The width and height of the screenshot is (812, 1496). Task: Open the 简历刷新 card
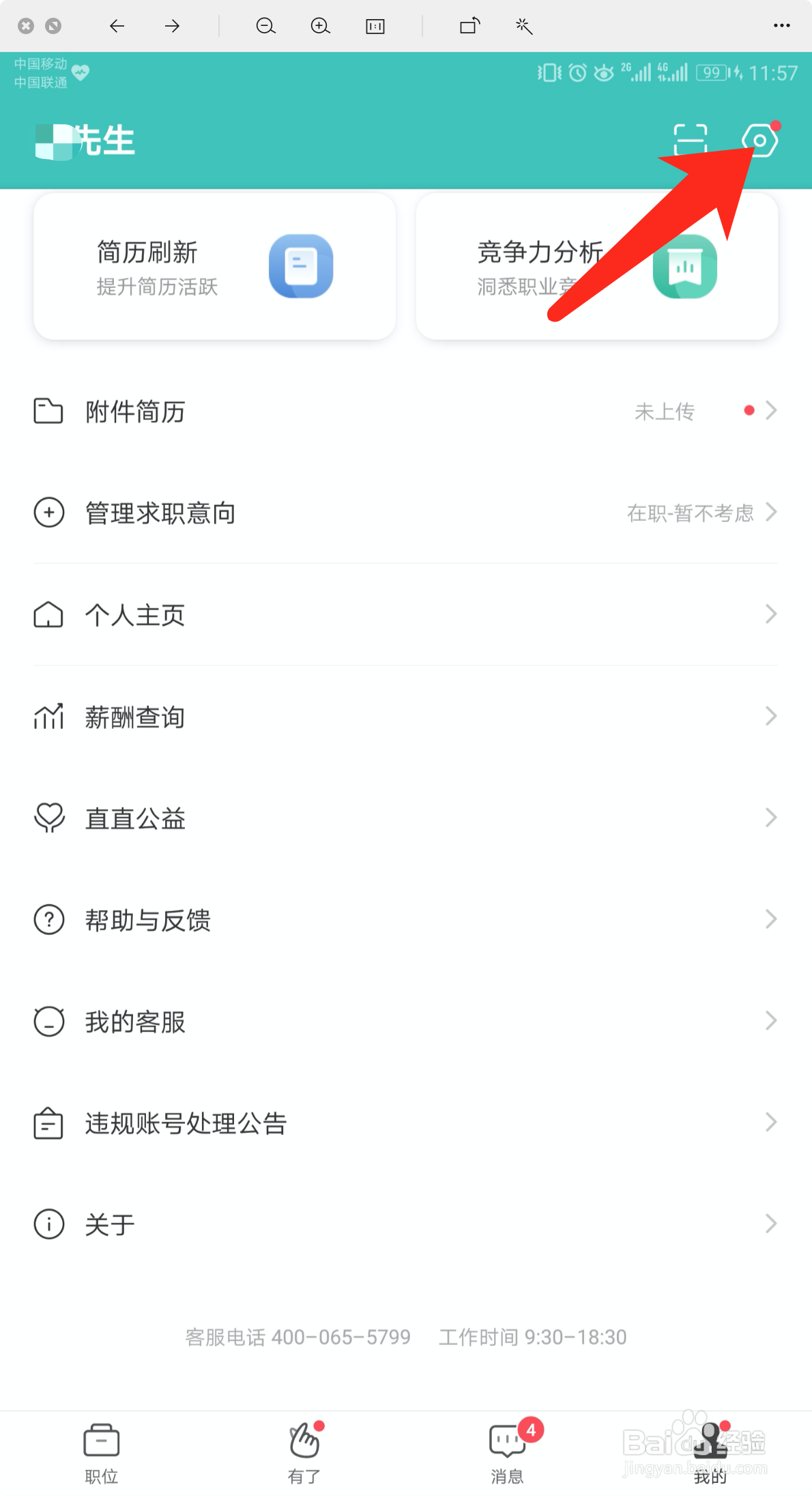215,266
